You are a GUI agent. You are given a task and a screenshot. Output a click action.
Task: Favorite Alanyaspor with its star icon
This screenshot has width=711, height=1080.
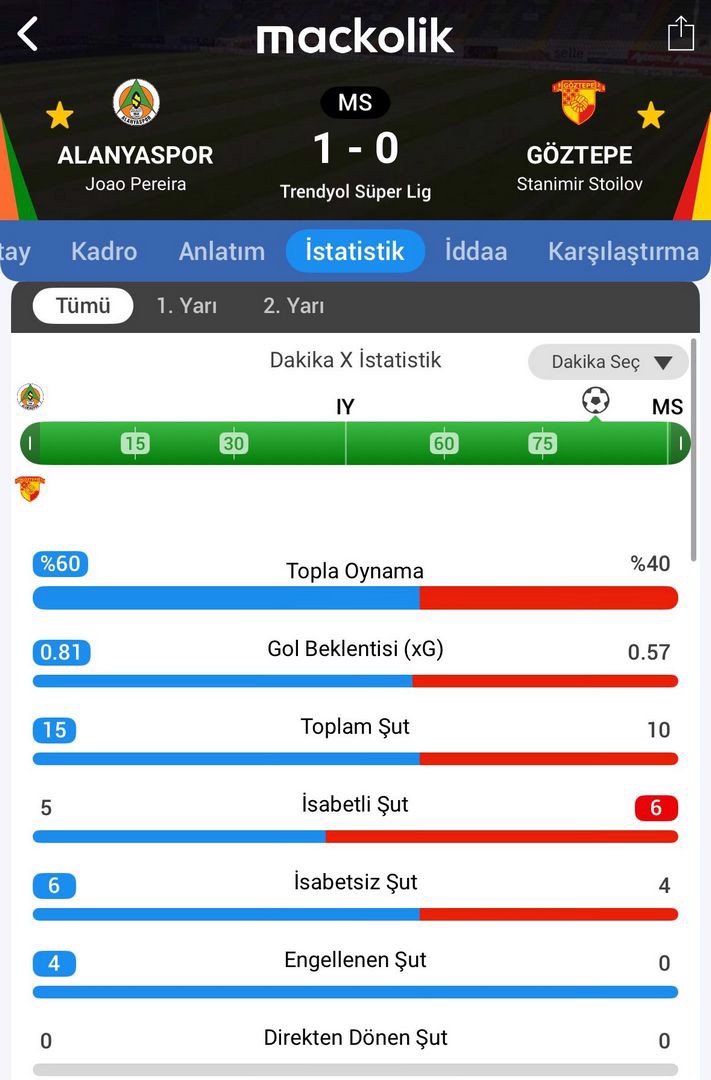pos(60,115)
